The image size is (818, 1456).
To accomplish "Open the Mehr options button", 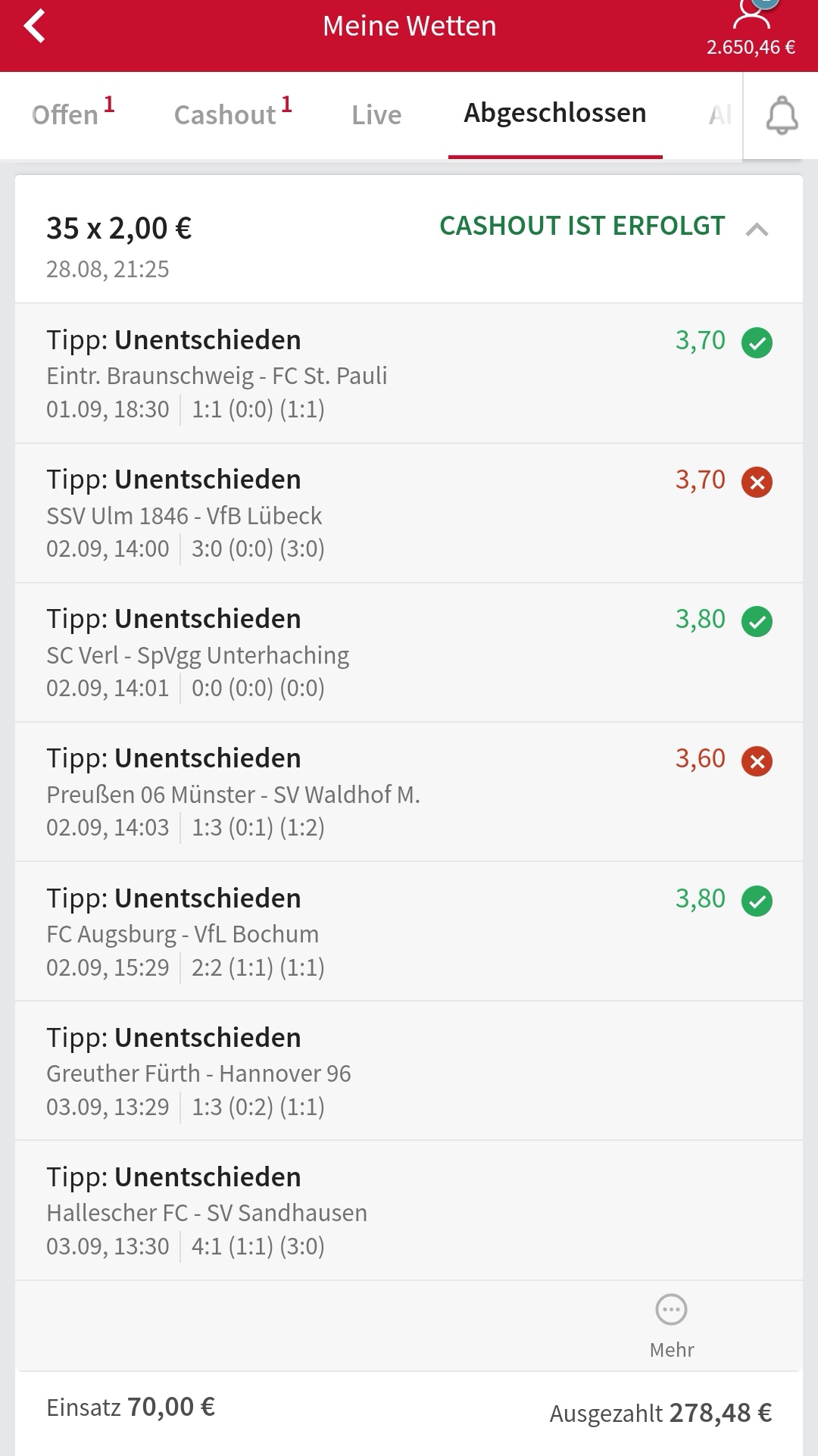I will pos(672,1326).
